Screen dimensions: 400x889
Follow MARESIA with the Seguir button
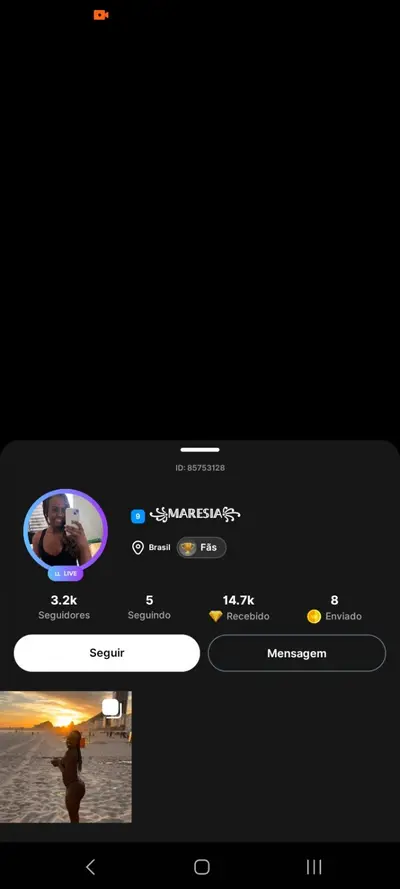[107, 653]
